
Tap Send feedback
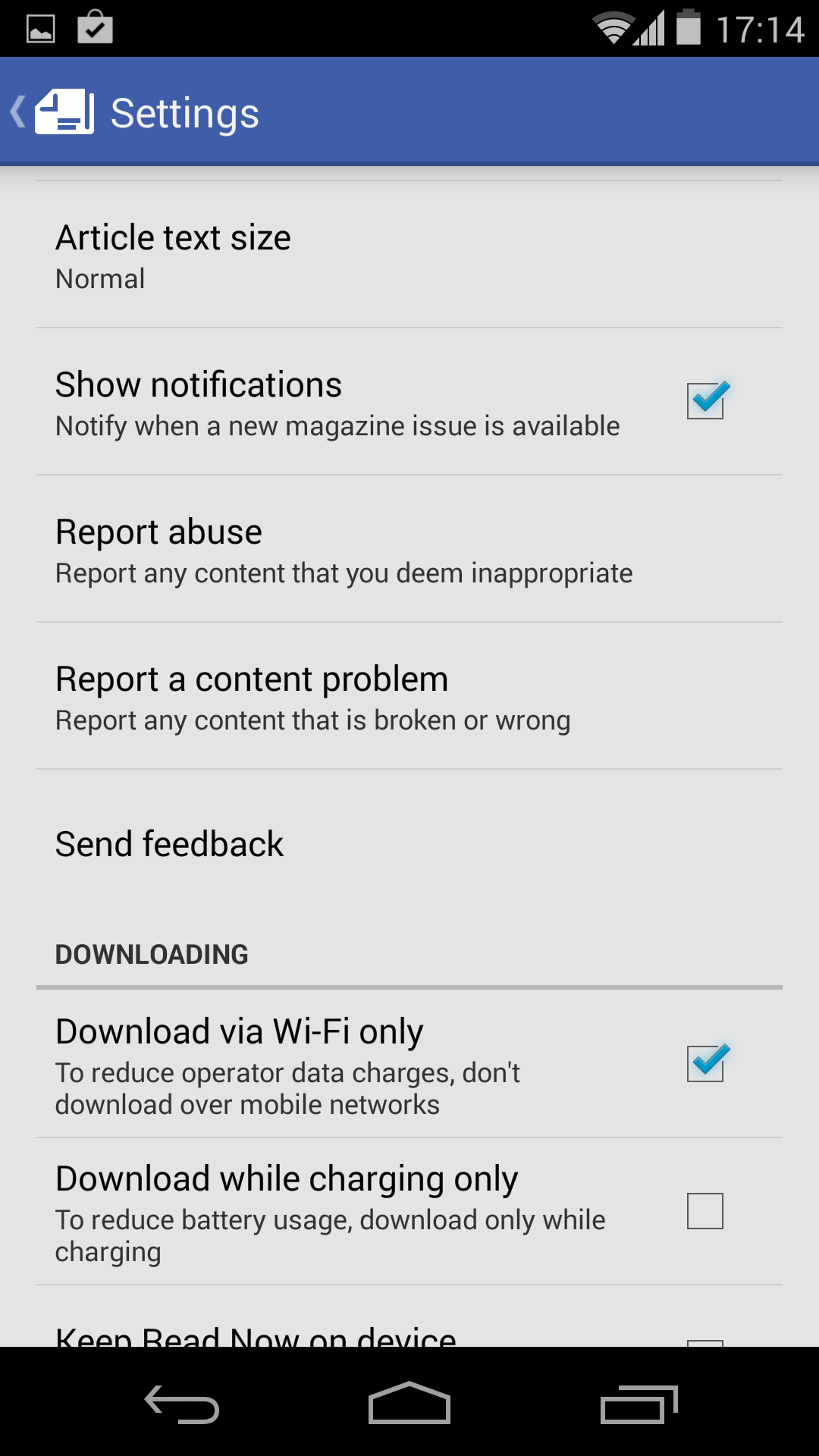click(x=409, y=844)
